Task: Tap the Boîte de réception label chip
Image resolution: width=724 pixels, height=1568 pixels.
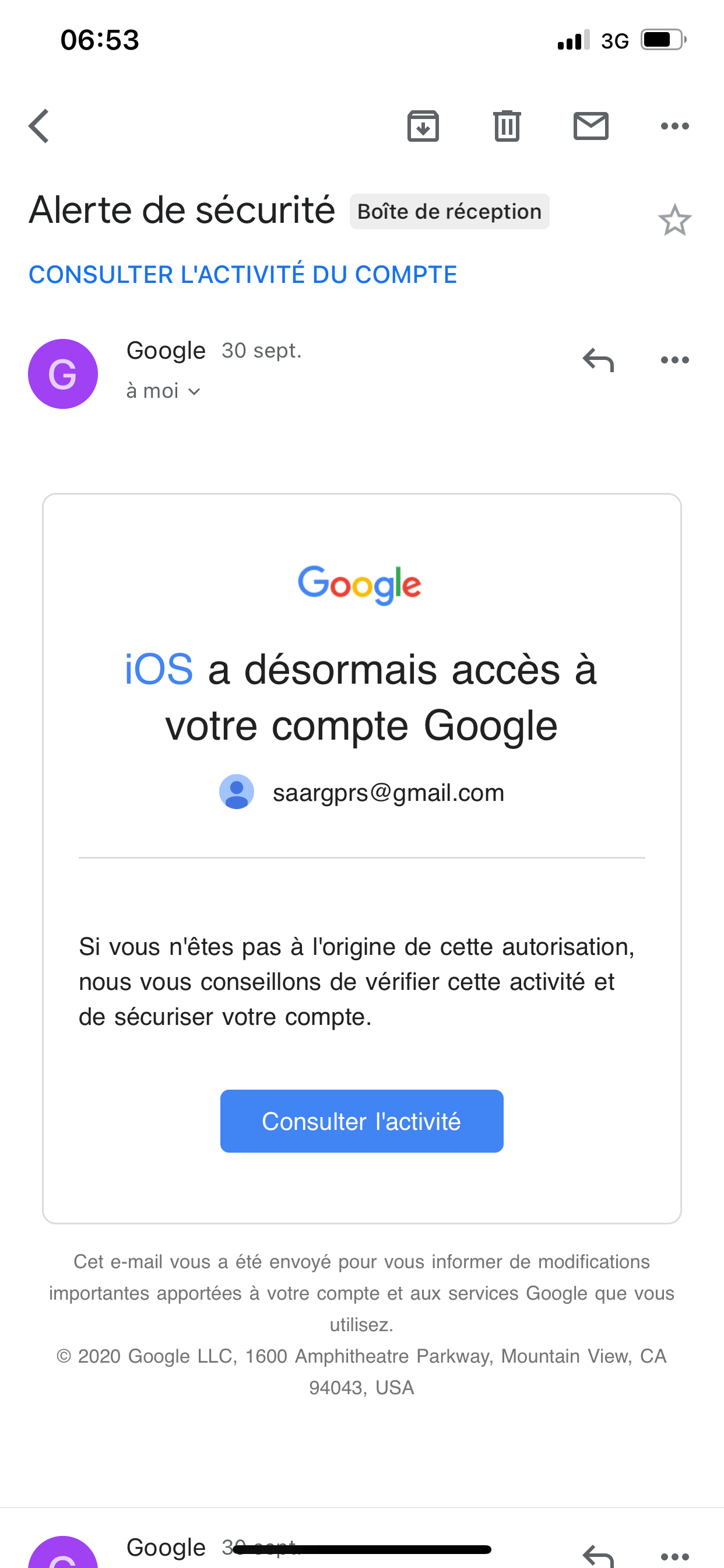Action: click(x=449, y=212)
